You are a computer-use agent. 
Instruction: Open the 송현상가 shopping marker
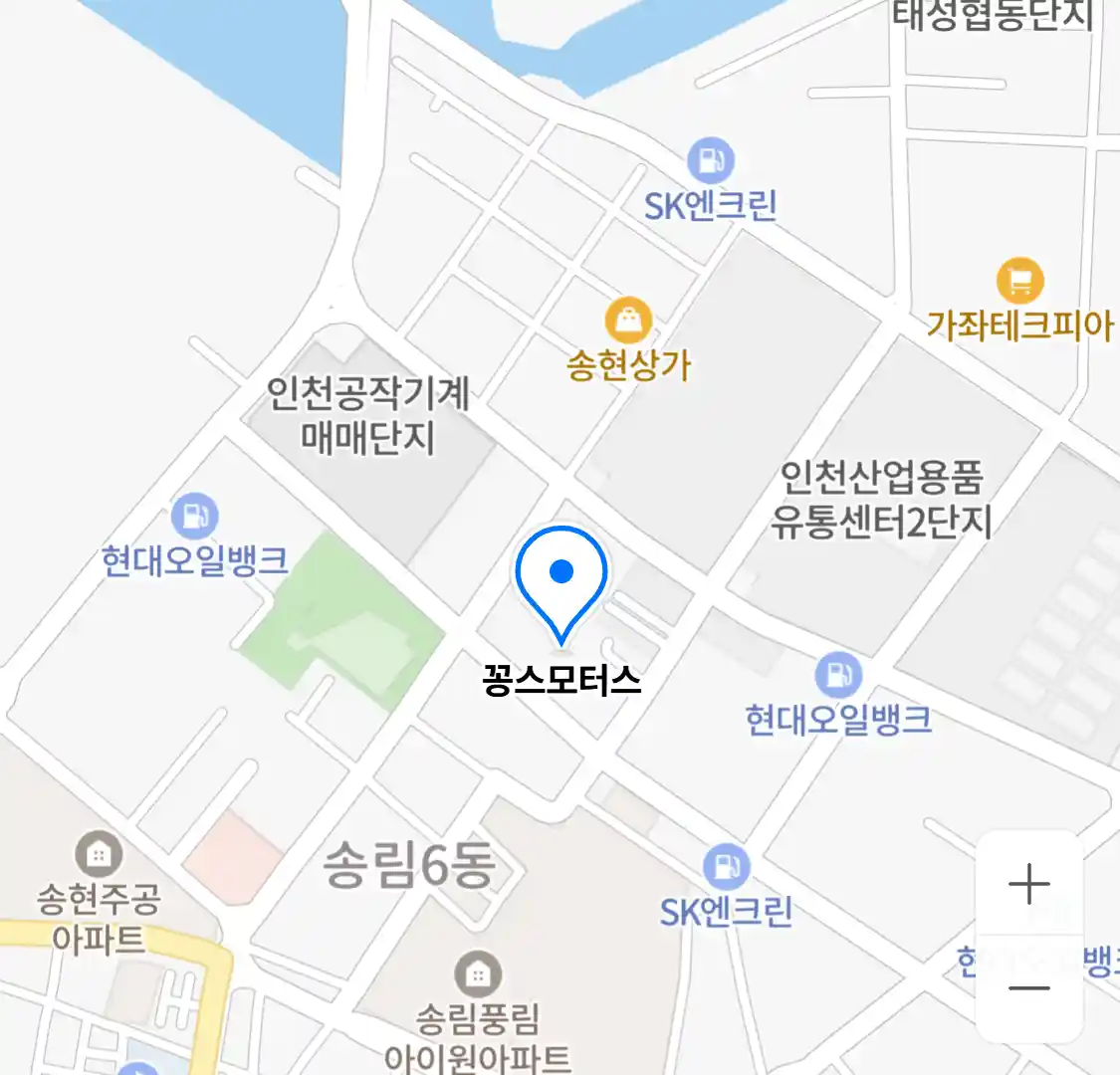[x=628, y=321]
